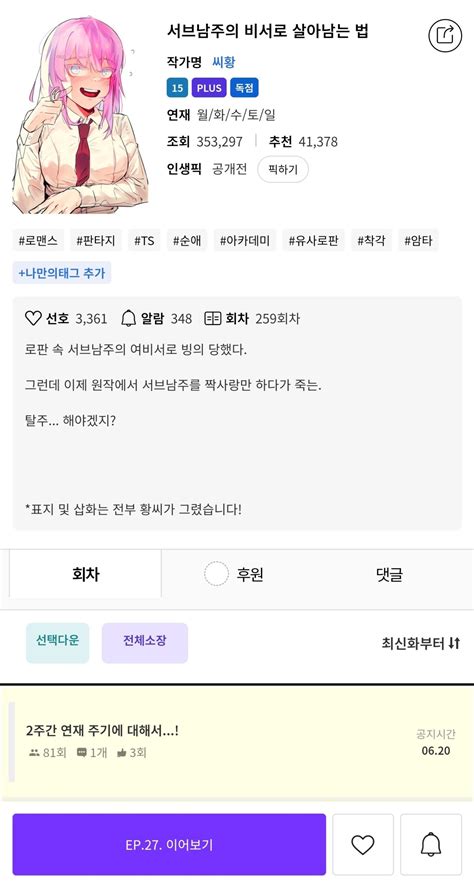Open the #TS tag

point(144,241)
